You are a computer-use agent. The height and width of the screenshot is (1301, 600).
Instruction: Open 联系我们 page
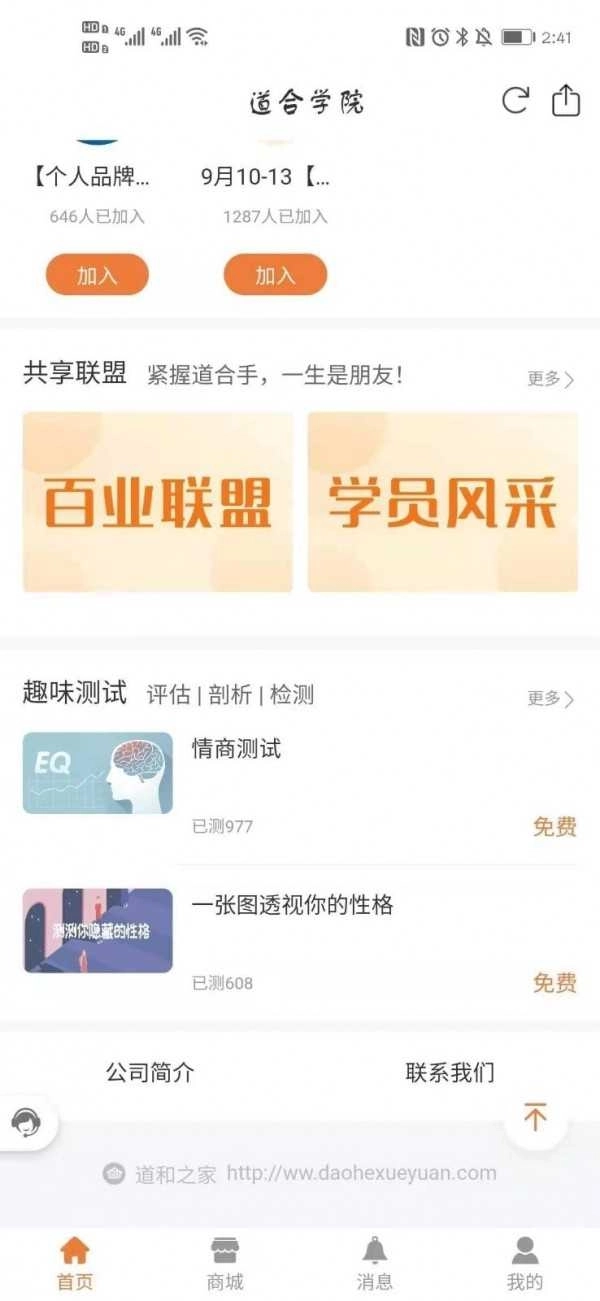450,1073
